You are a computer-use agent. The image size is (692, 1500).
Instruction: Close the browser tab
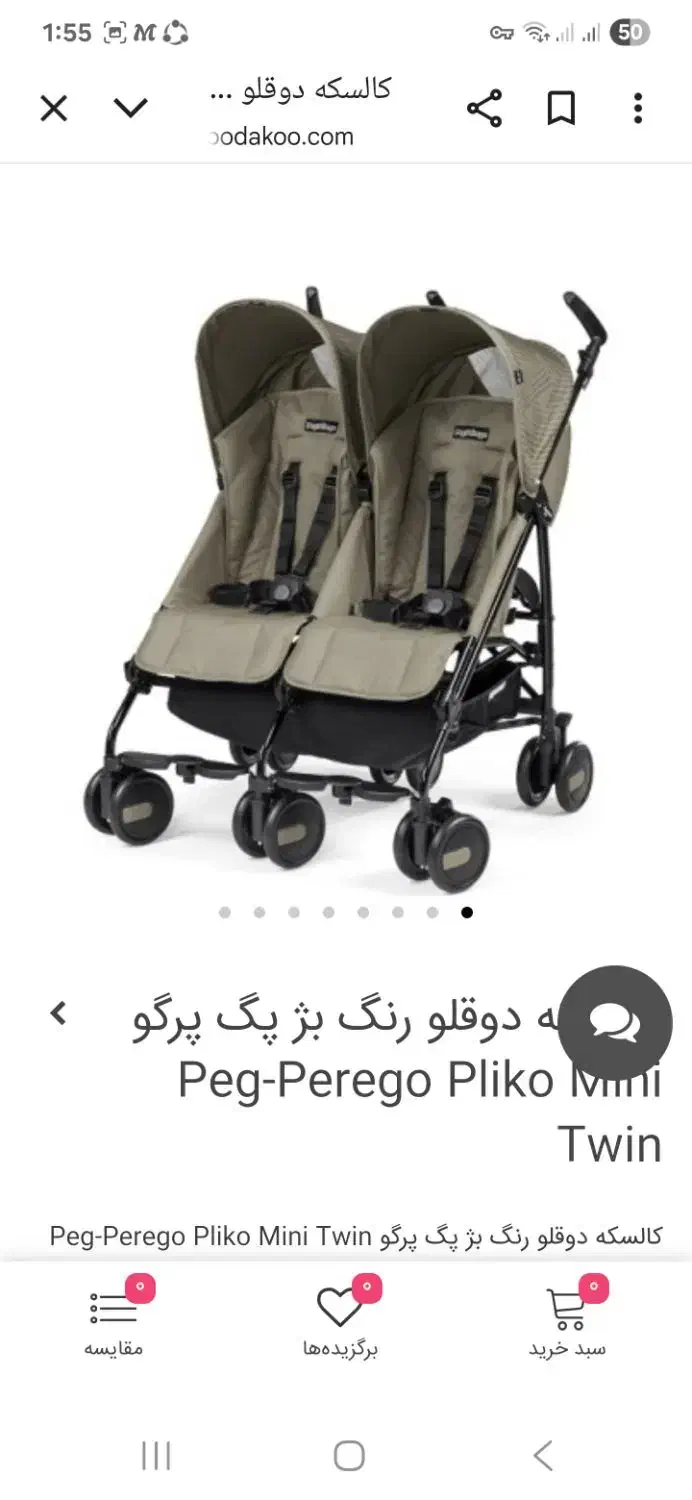click(x=54, y=108)
